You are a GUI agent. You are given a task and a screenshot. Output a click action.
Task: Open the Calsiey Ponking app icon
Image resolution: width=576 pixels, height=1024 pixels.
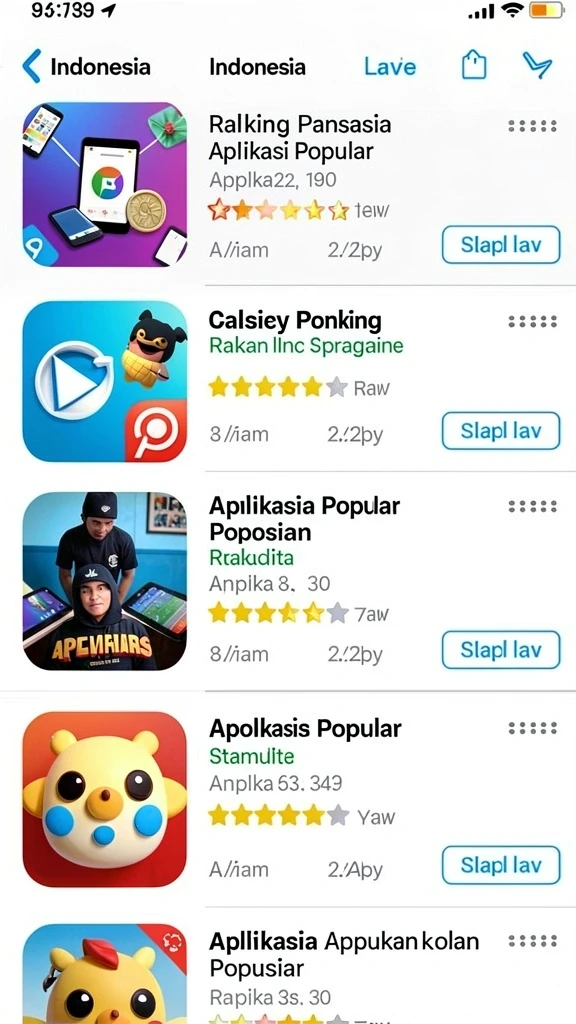104,381
